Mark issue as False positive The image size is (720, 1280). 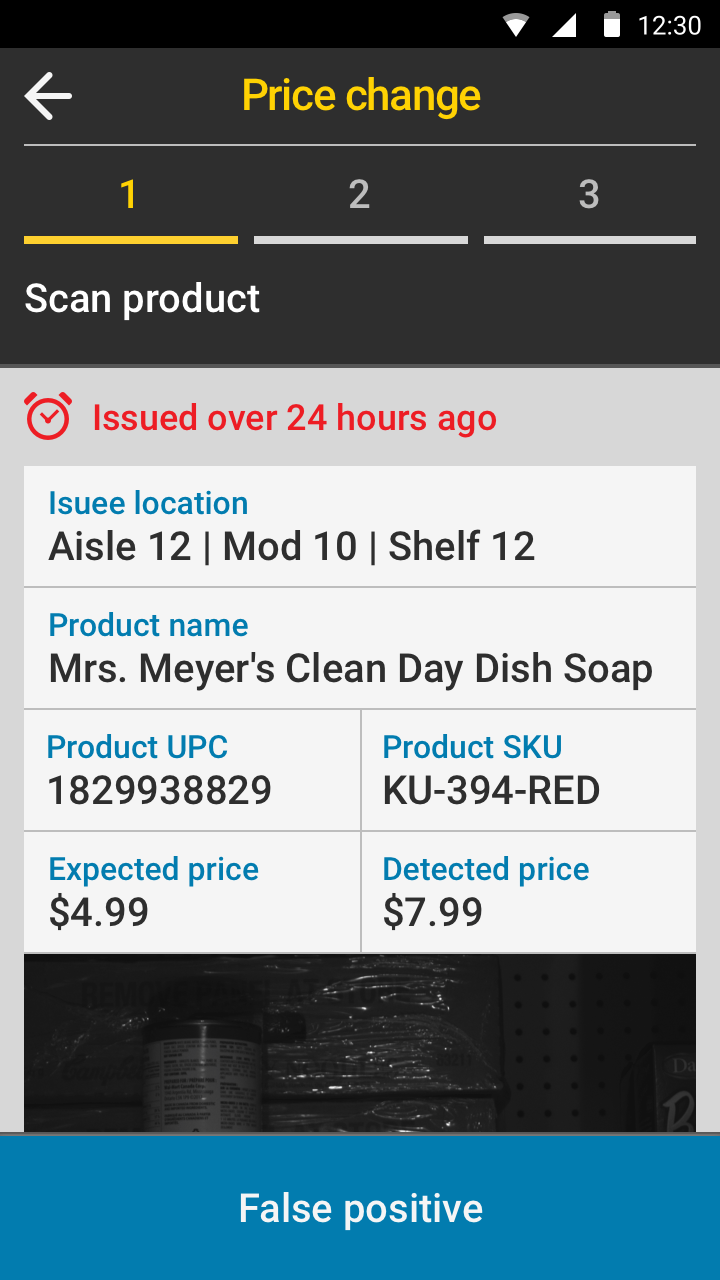(360, 1208)
